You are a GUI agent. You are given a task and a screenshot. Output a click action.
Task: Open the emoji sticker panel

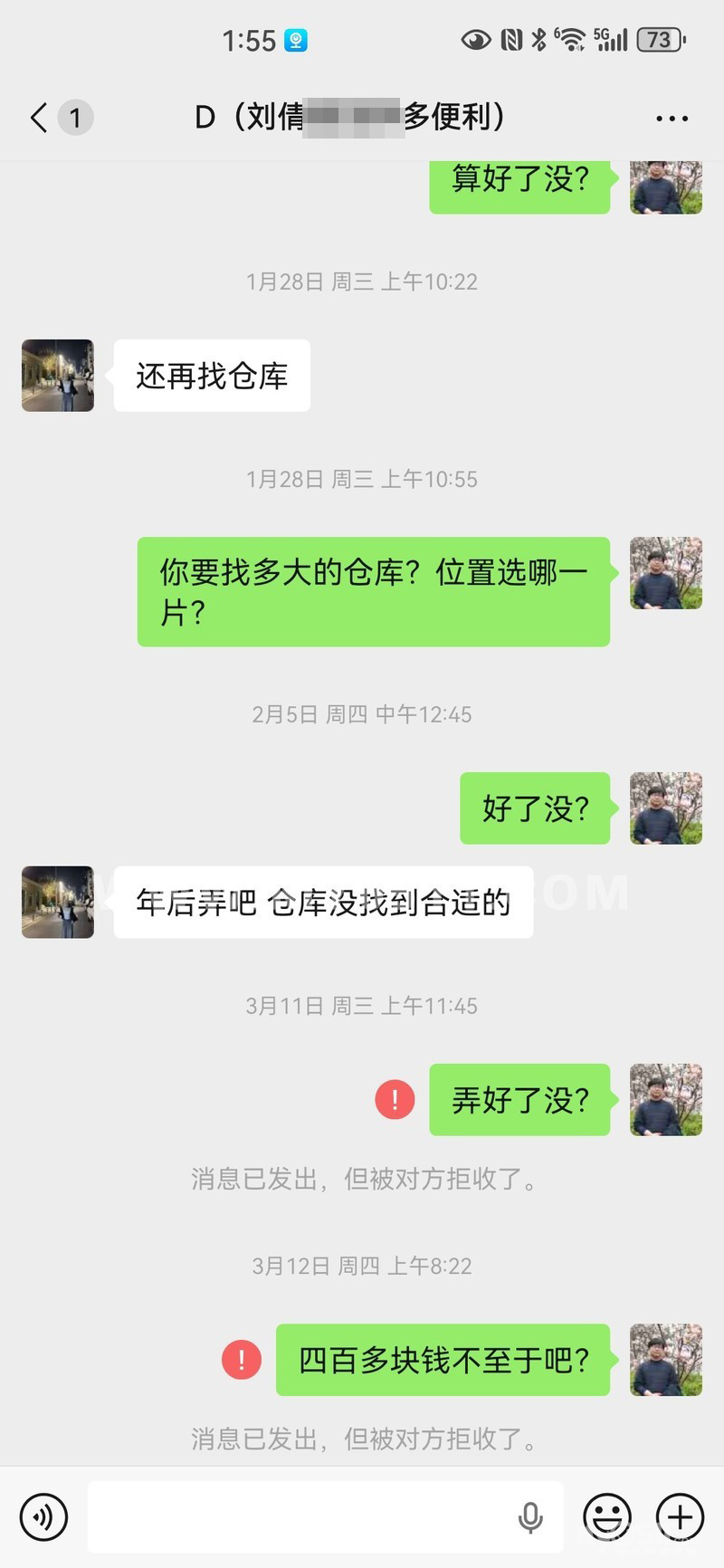pyautogui.click(x=606, y=1516)
